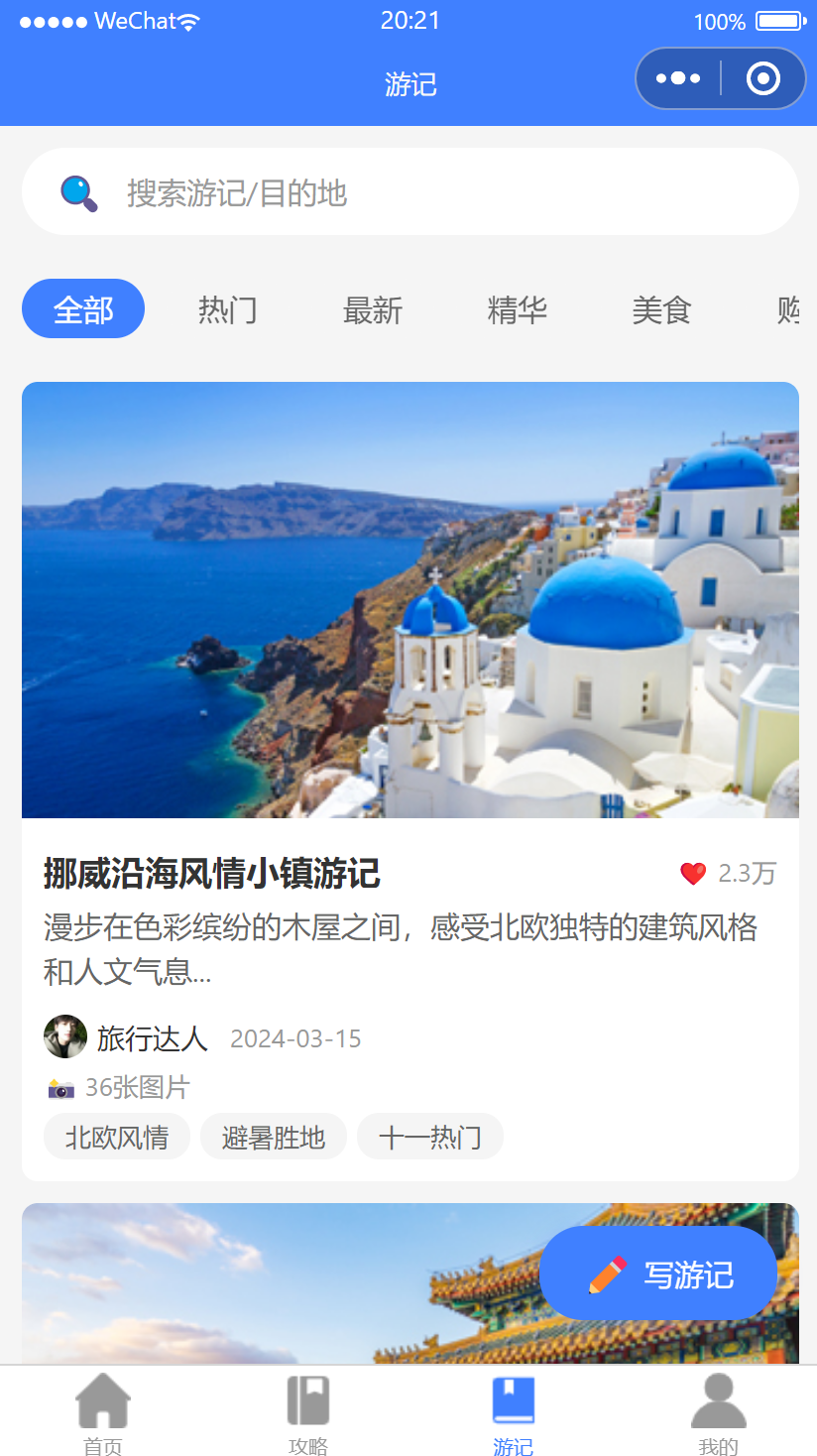The image size is (817, 1456).
Task: Like the 挪威沿海风情小镇游记 post
Action: (x=693, y=874)
